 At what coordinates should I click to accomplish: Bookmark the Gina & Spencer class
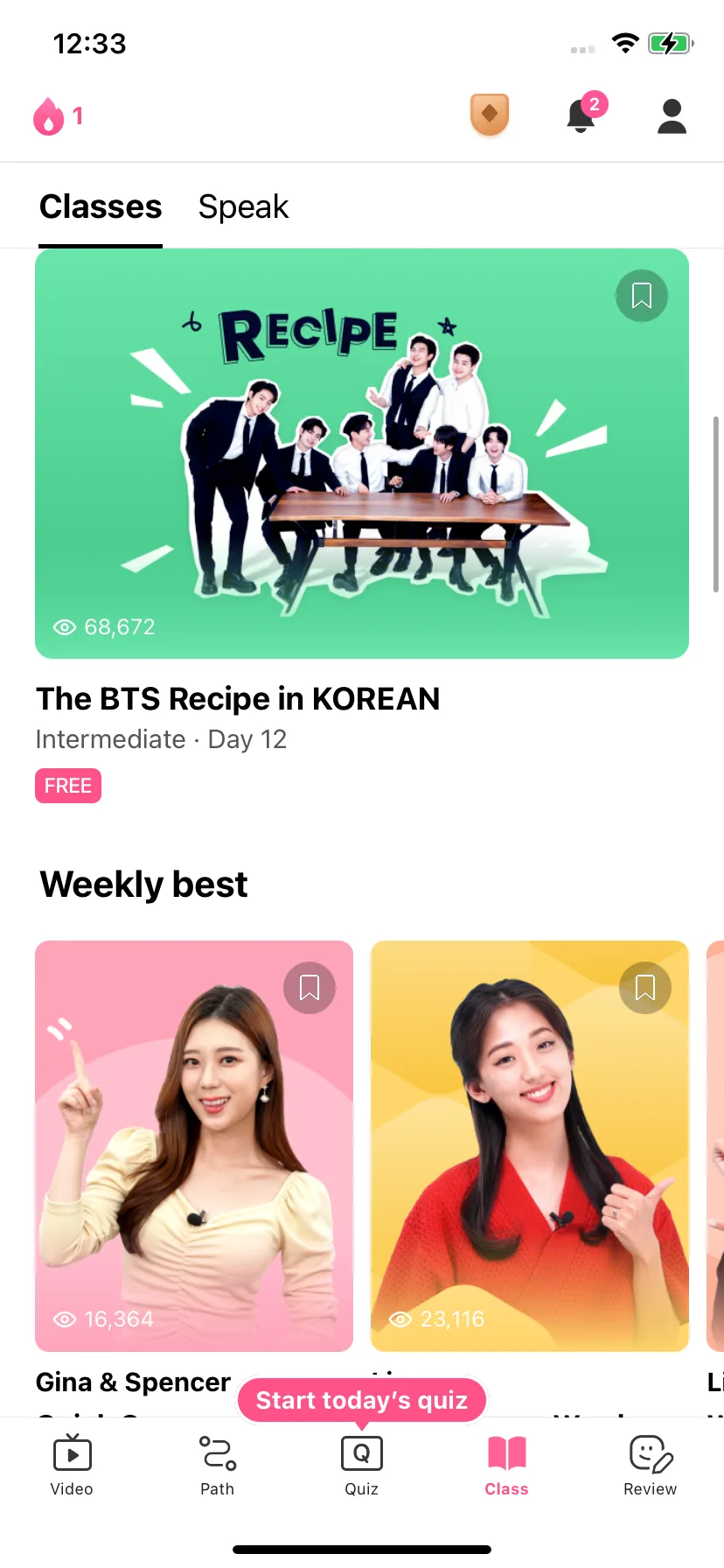coord(310,988)
